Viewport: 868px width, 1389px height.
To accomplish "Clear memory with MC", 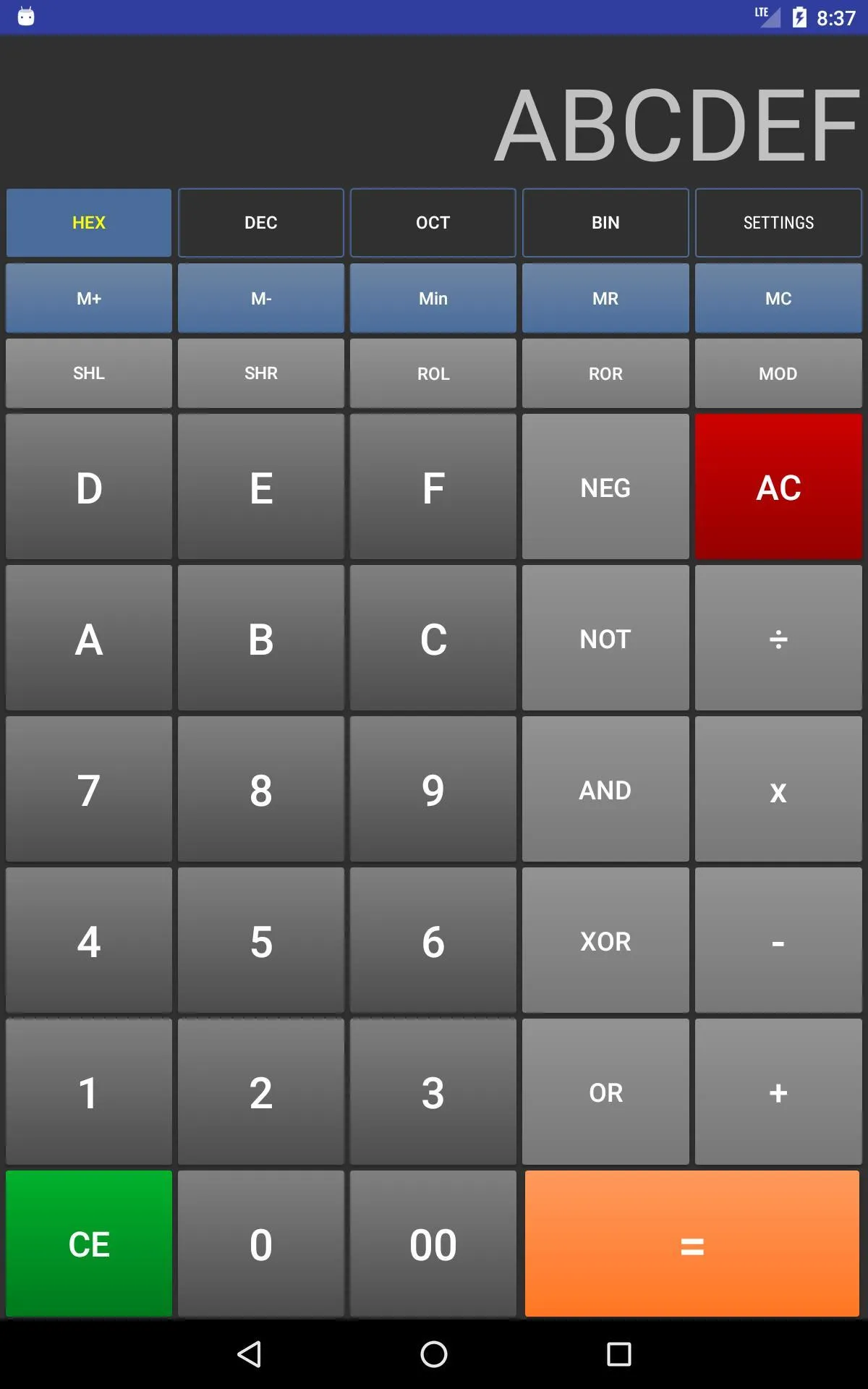I will point(778,298).
